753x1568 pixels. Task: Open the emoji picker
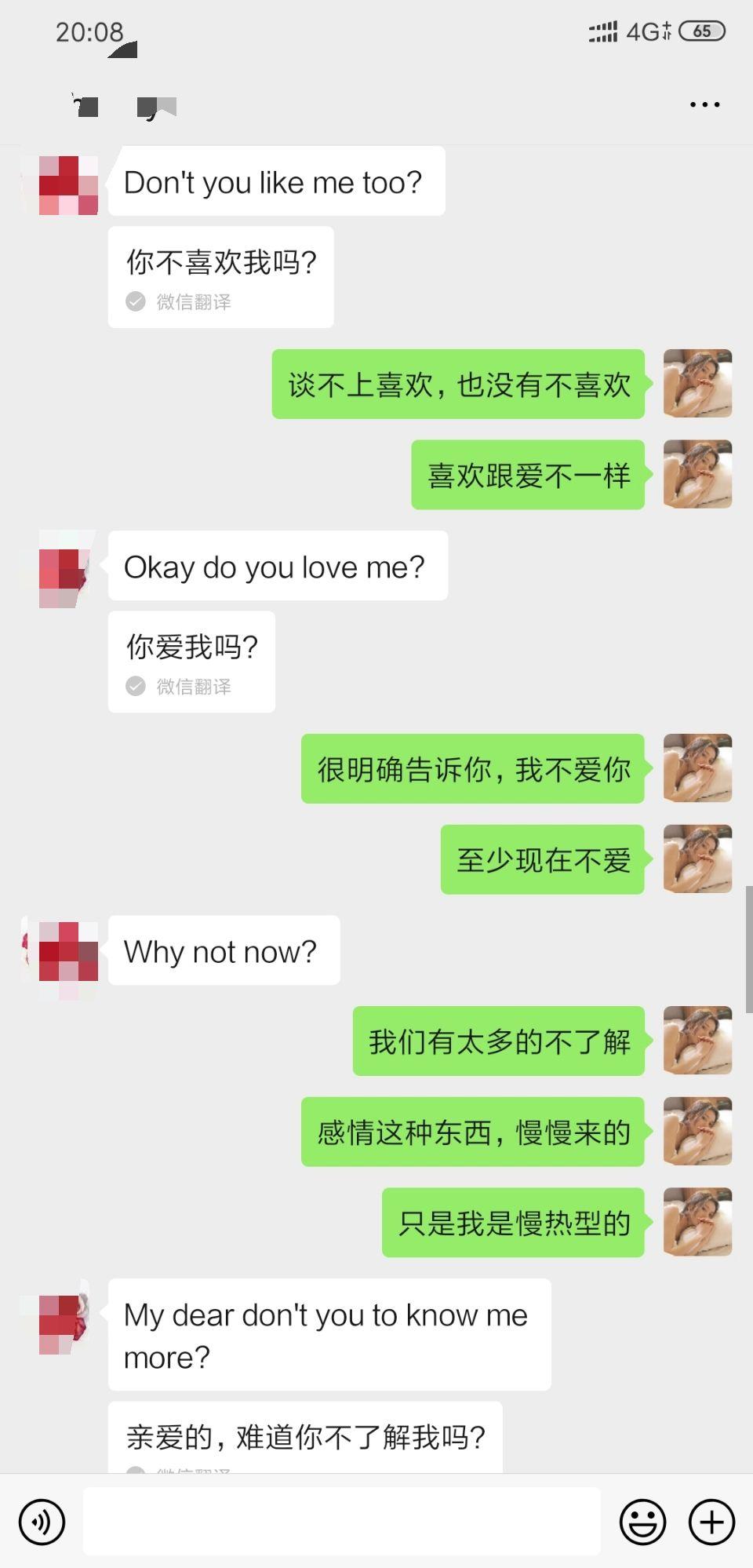click(642, 1522)
